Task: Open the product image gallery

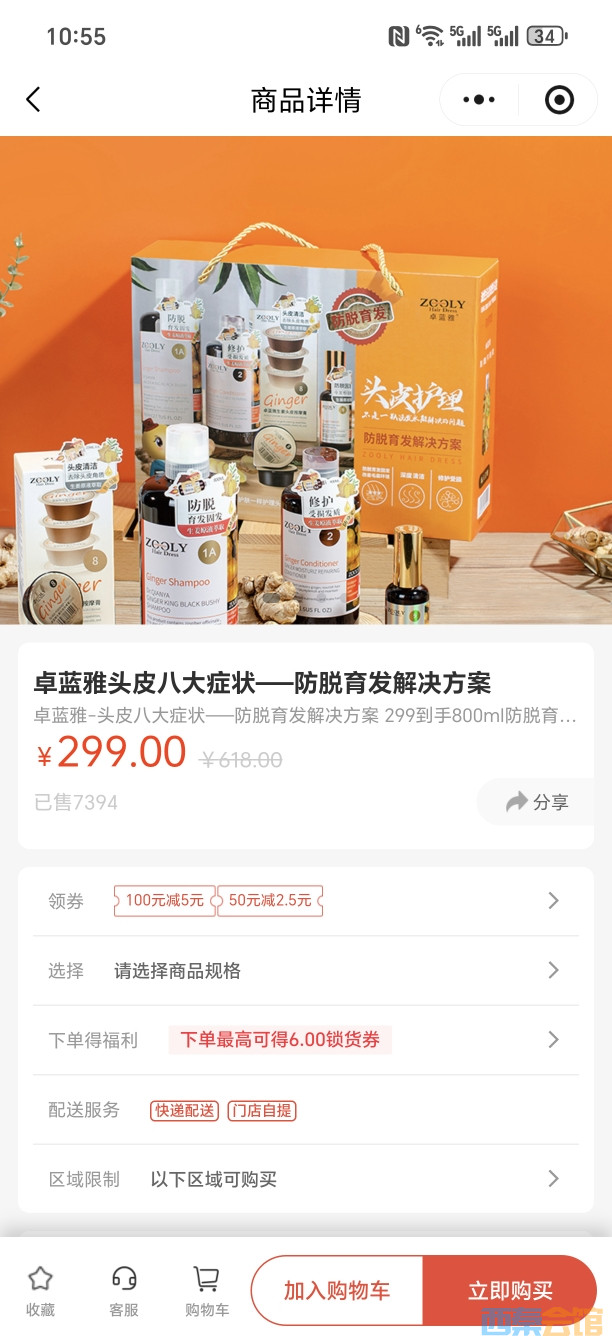Action: coord(306,380)
